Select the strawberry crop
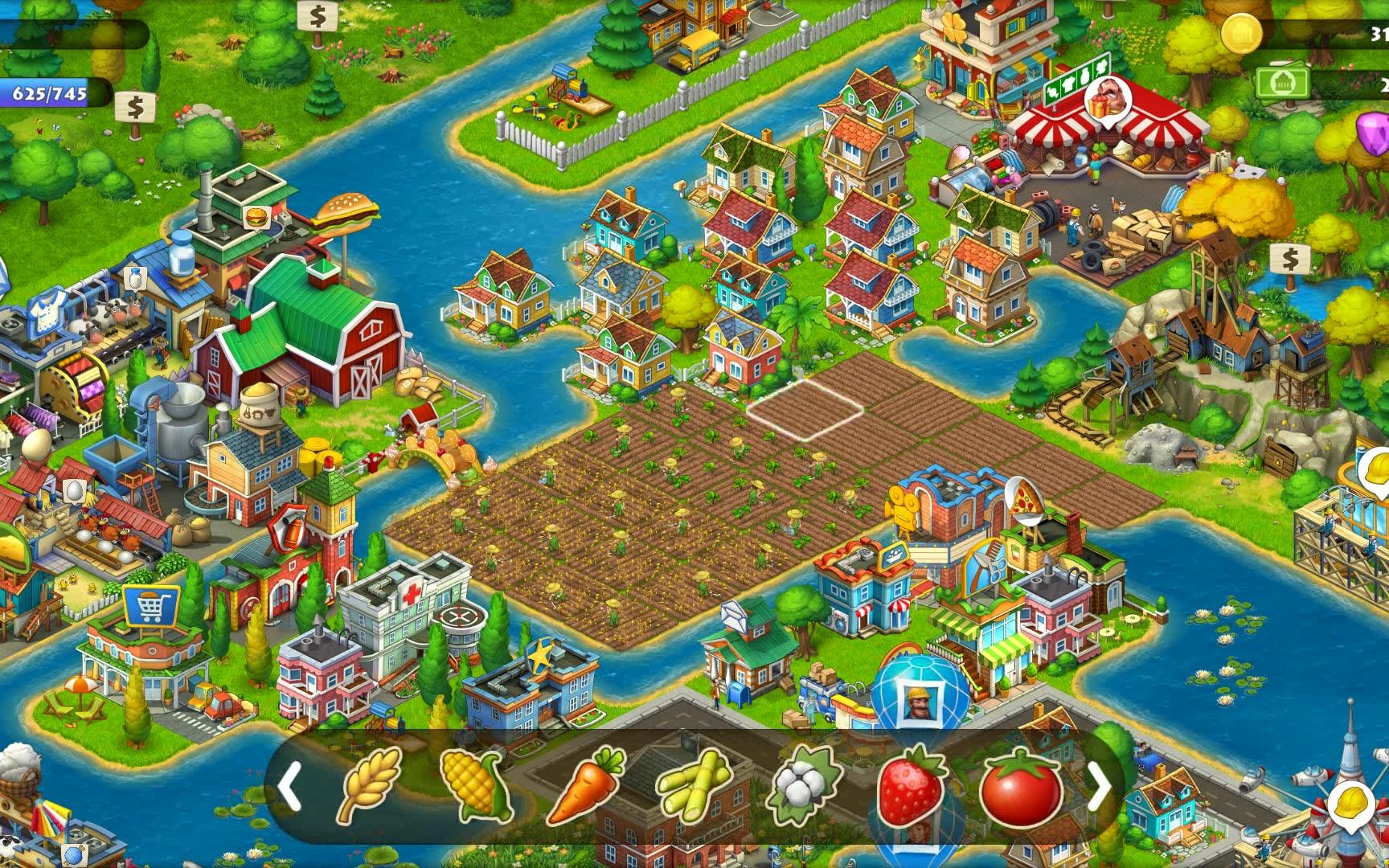Viewport: 1389px width, 868px height. (912, 785)
